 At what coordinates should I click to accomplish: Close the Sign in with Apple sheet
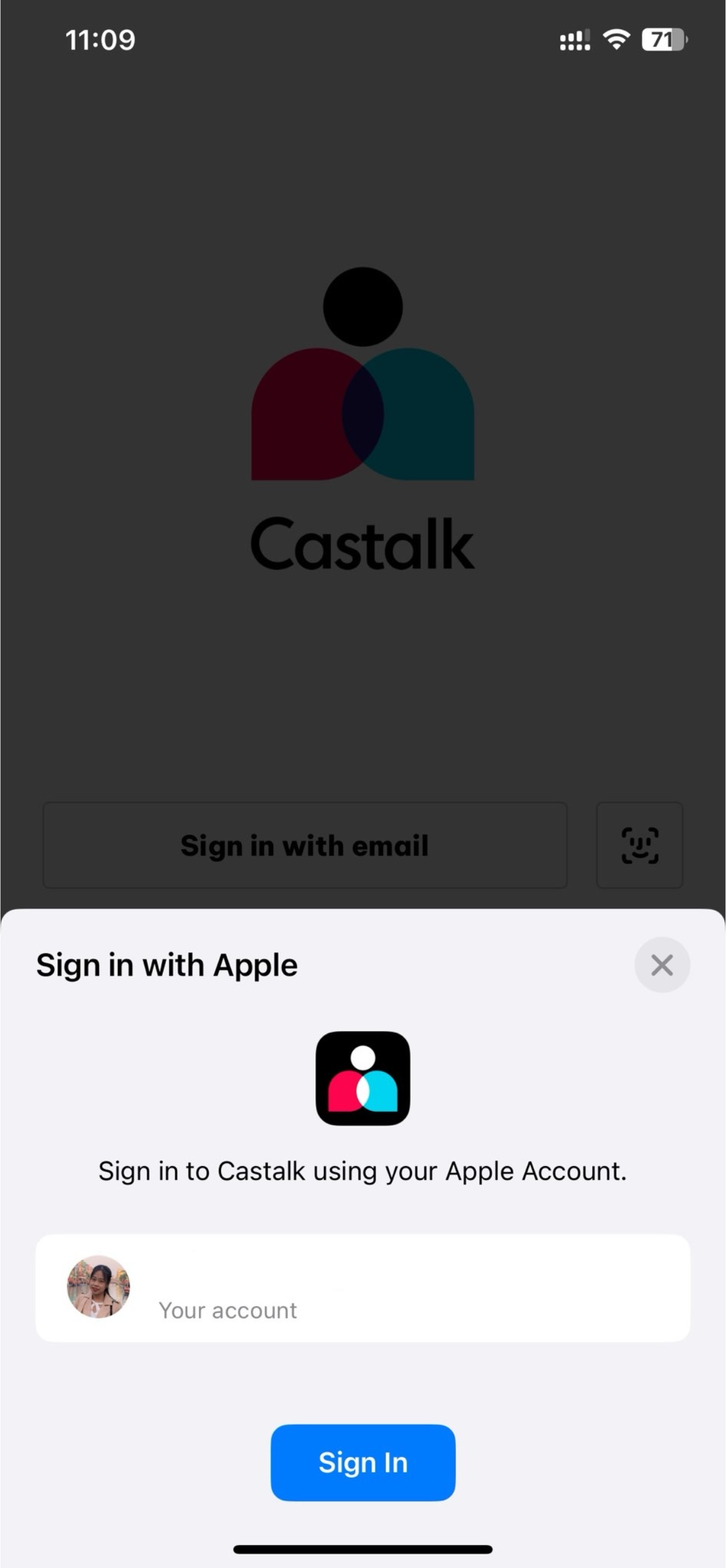(662, 965)
